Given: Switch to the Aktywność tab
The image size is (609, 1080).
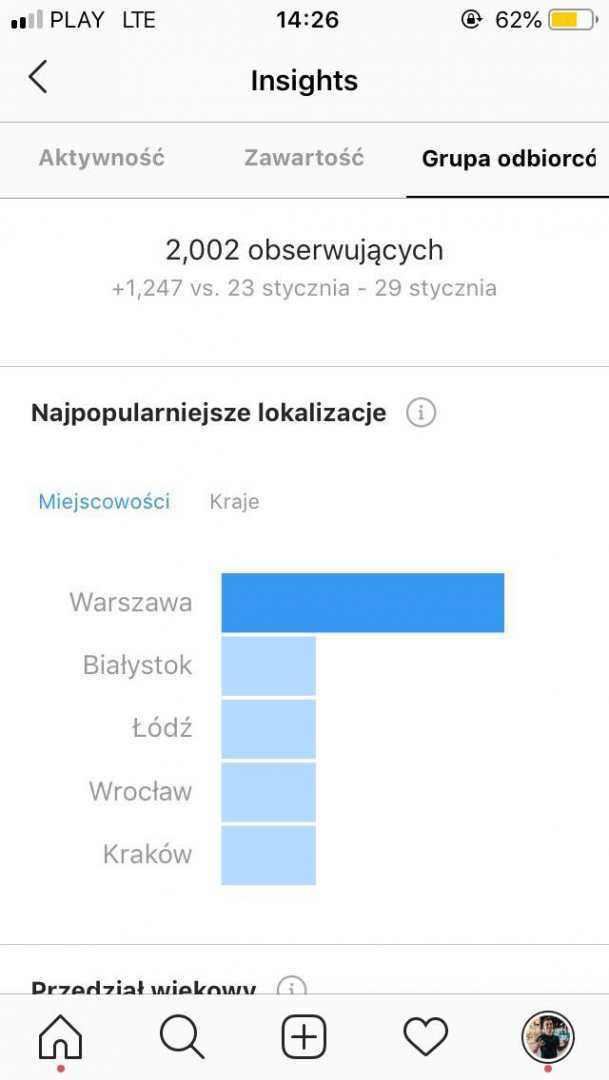Looking at the screenshot, I should (x=101, y=158).
